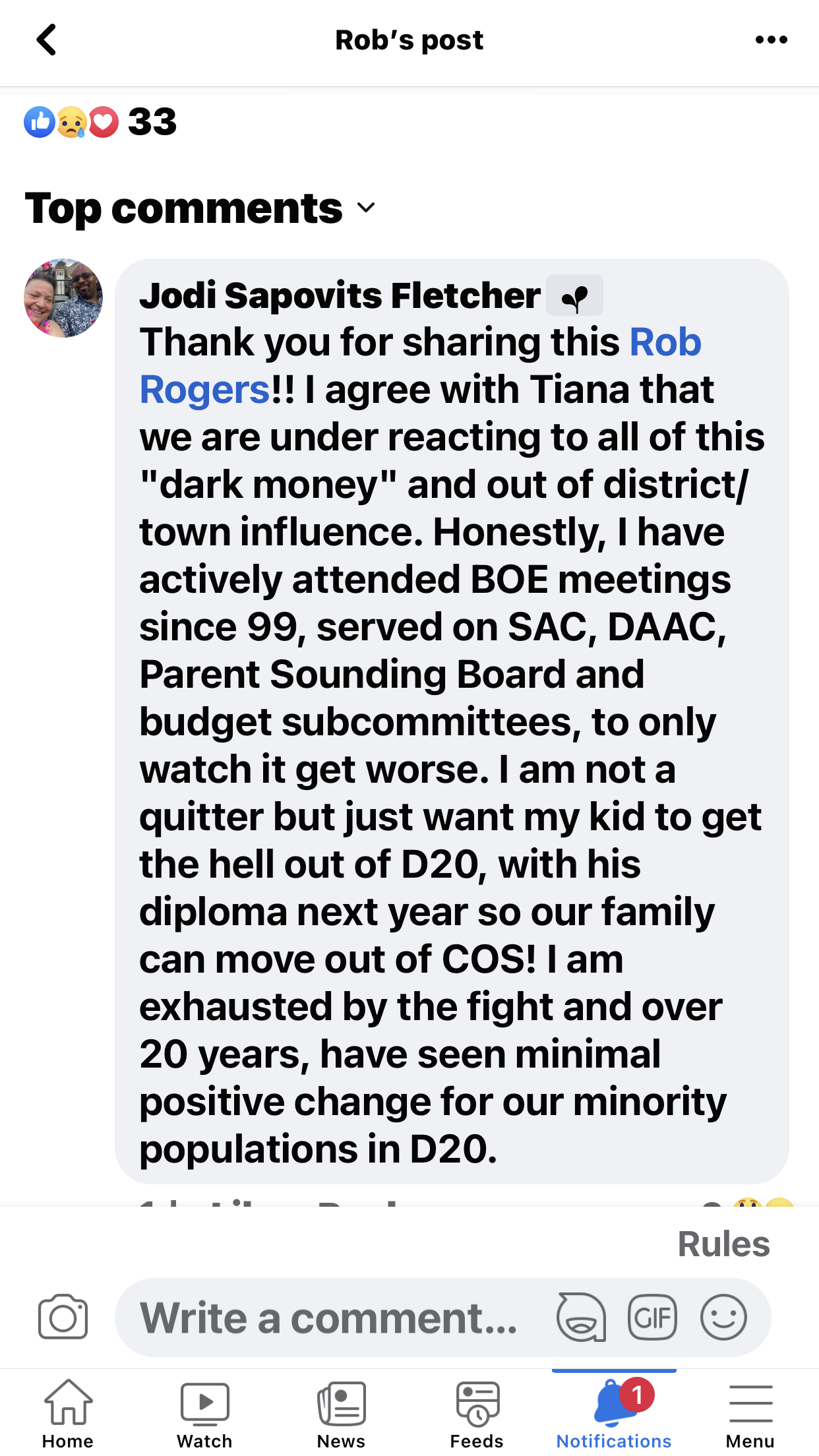Viewport: 819px width, 1456px height.
Task: Check the Notifications tab
Action: [x=614, y=1414]
